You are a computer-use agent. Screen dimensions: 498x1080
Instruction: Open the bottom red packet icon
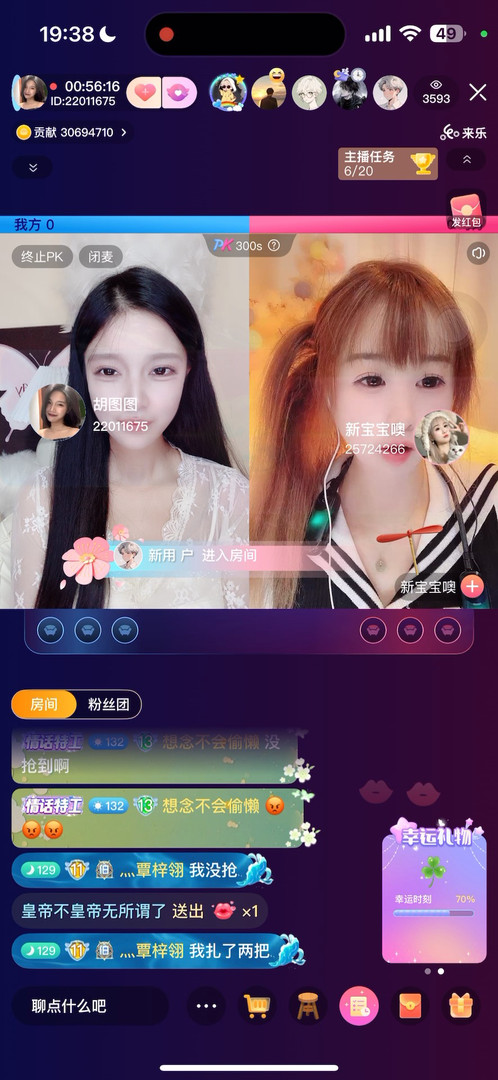[x=410, y=1006]
